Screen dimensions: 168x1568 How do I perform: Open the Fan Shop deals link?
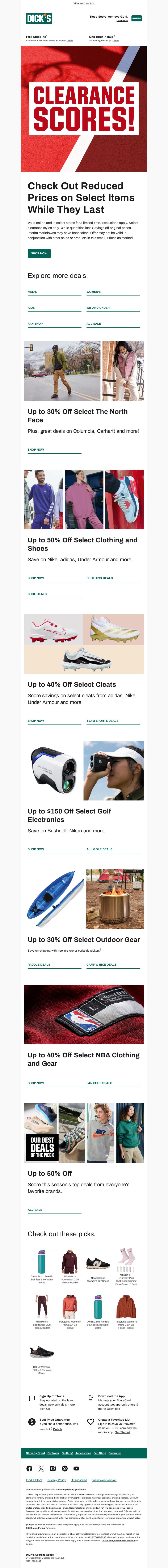coord(35,324)
